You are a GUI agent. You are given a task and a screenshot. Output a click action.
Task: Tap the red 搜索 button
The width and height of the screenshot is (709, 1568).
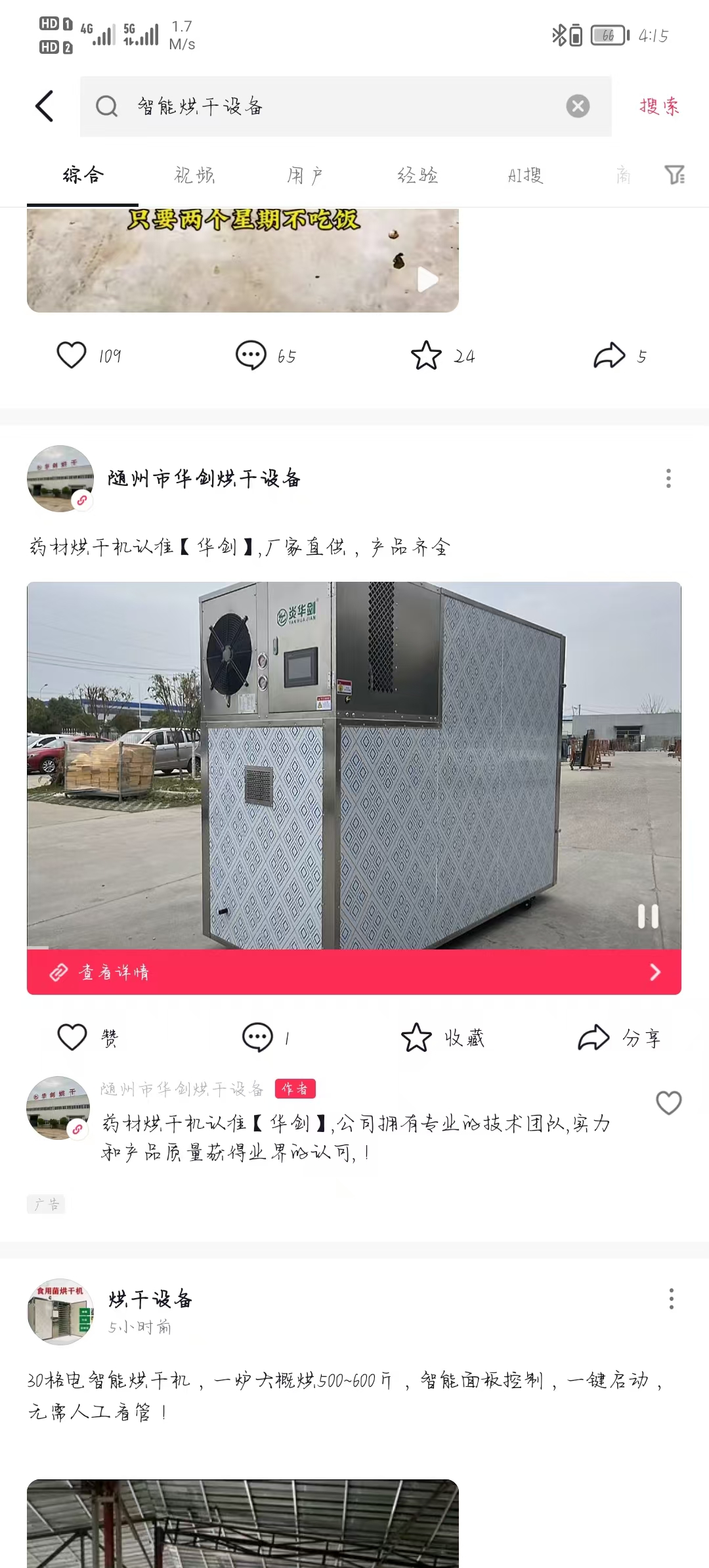point(659,106)
